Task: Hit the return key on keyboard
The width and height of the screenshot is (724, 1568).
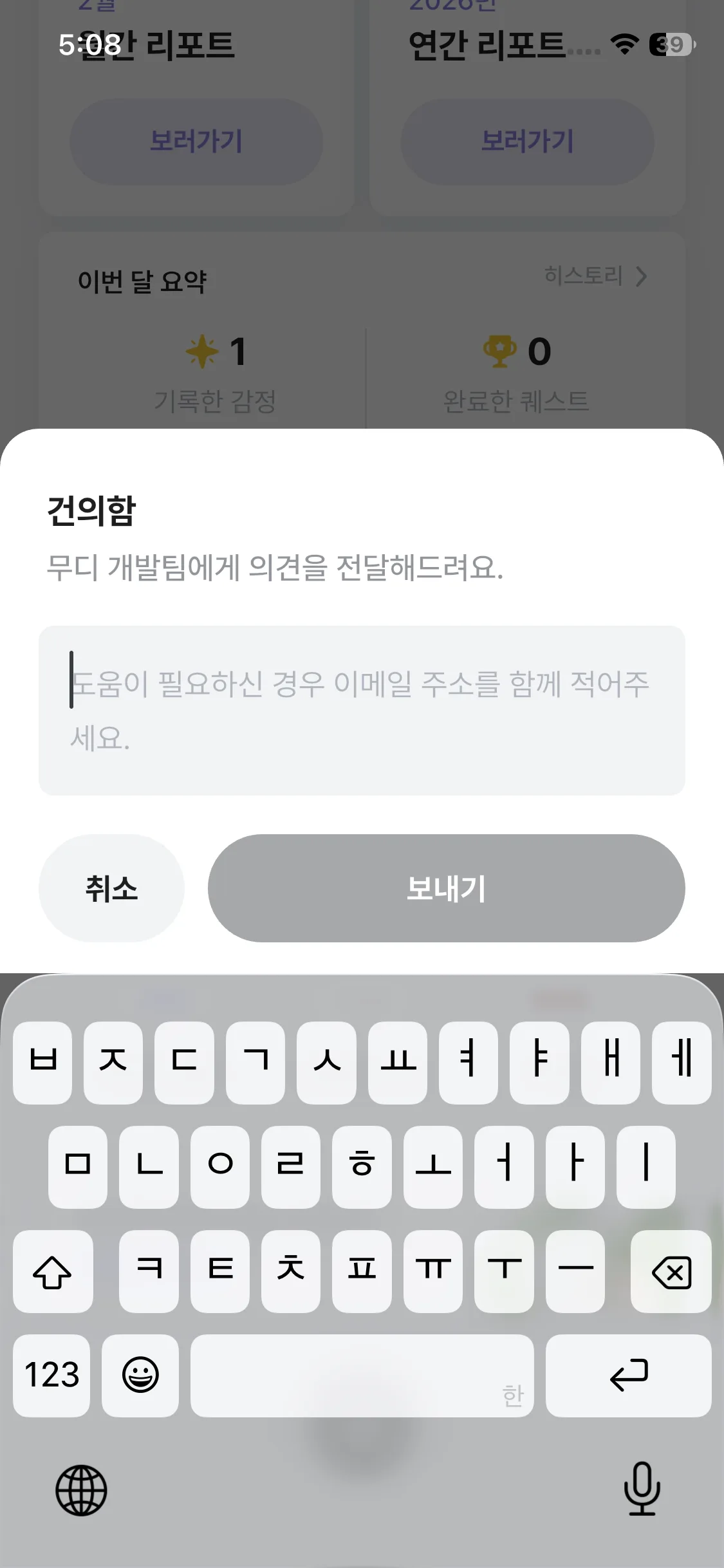Action: pyautogui.click(x=628, y=1376)
